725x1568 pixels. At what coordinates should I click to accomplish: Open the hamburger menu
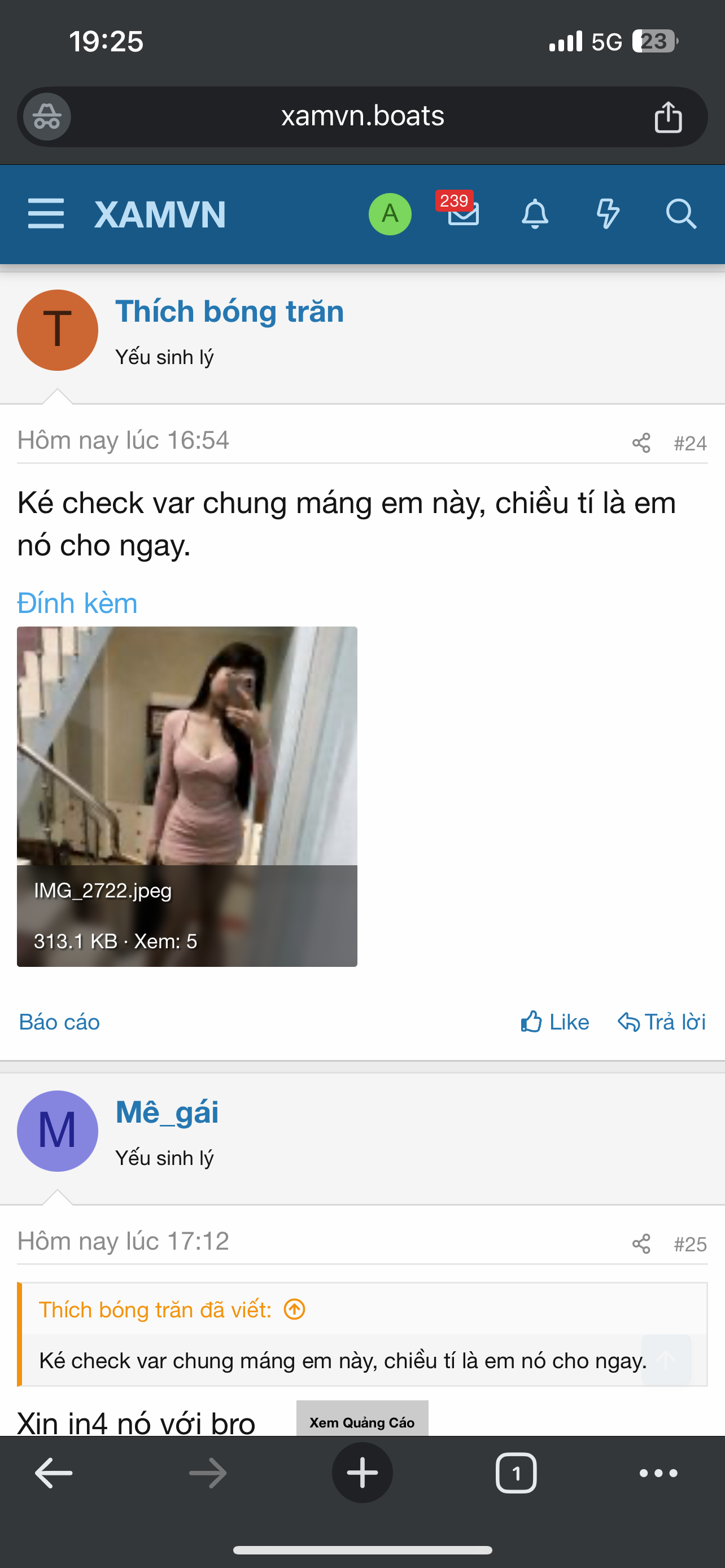pos(46,214)
